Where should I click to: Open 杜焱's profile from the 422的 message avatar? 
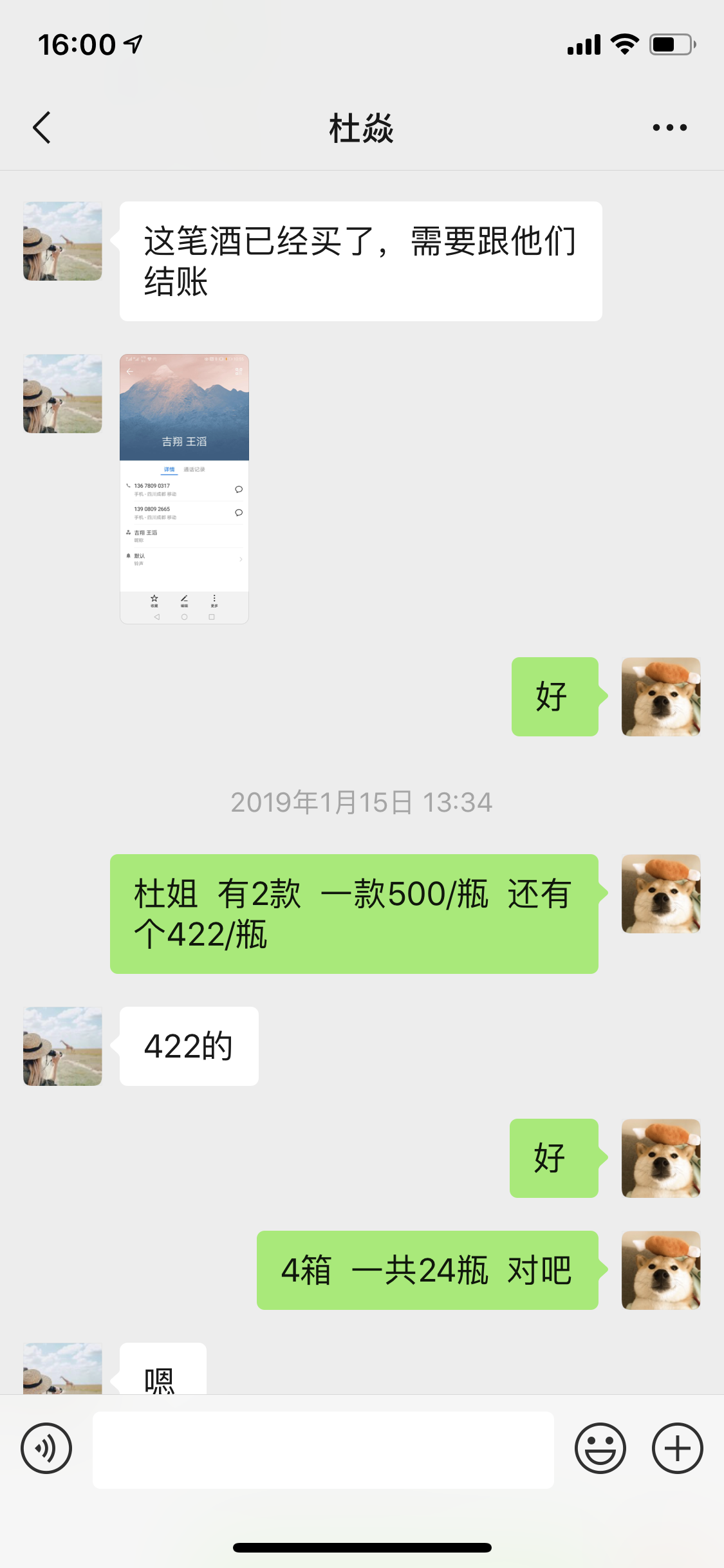[62, 1046]
